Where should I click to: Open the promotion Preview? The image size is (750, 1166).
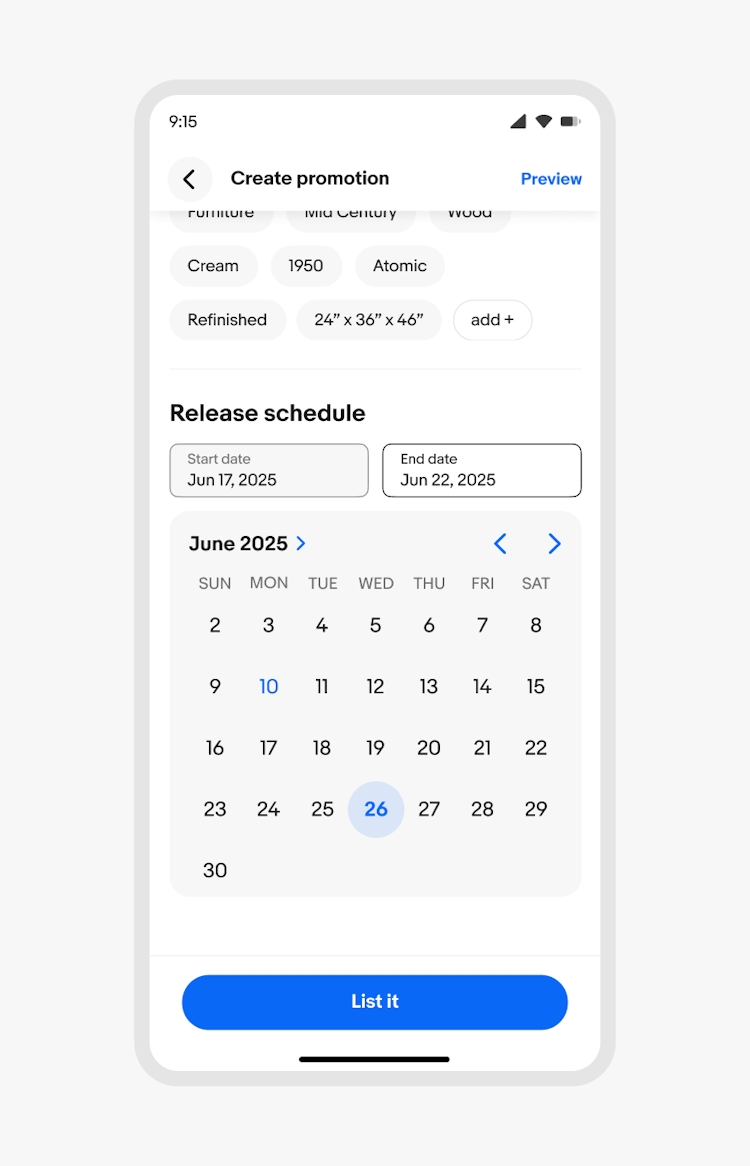click(x=551, y=179)
